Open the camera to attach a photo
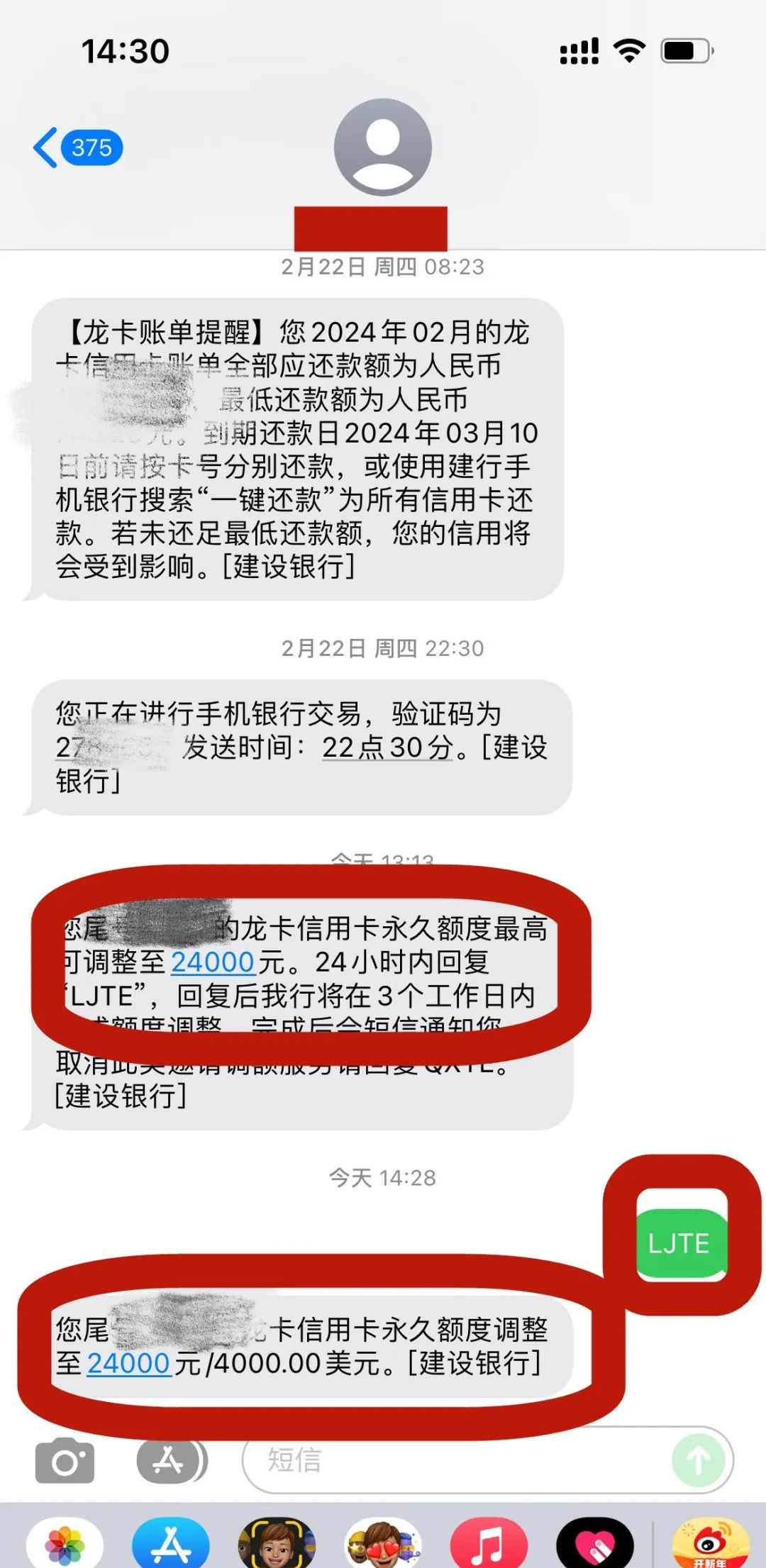This screenshot has width=766, height=1568. 65,1461
